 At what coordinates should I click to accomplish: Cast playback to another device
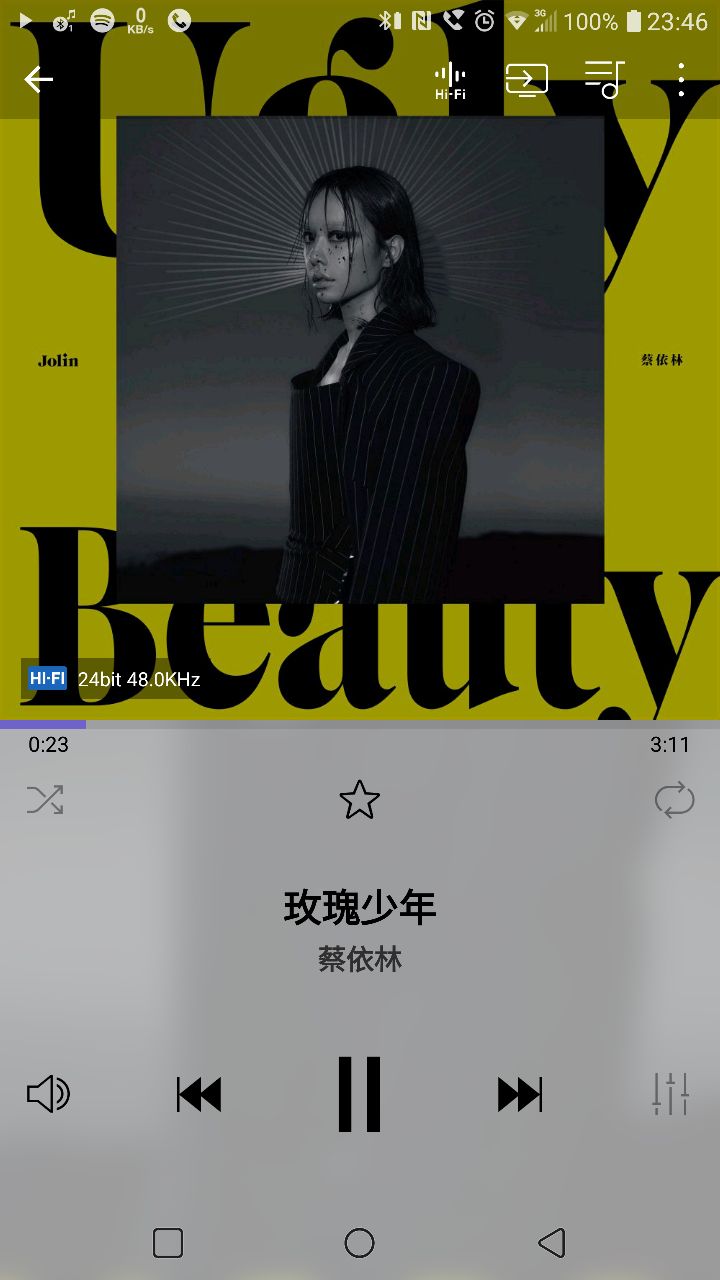[x=526, y=80]
